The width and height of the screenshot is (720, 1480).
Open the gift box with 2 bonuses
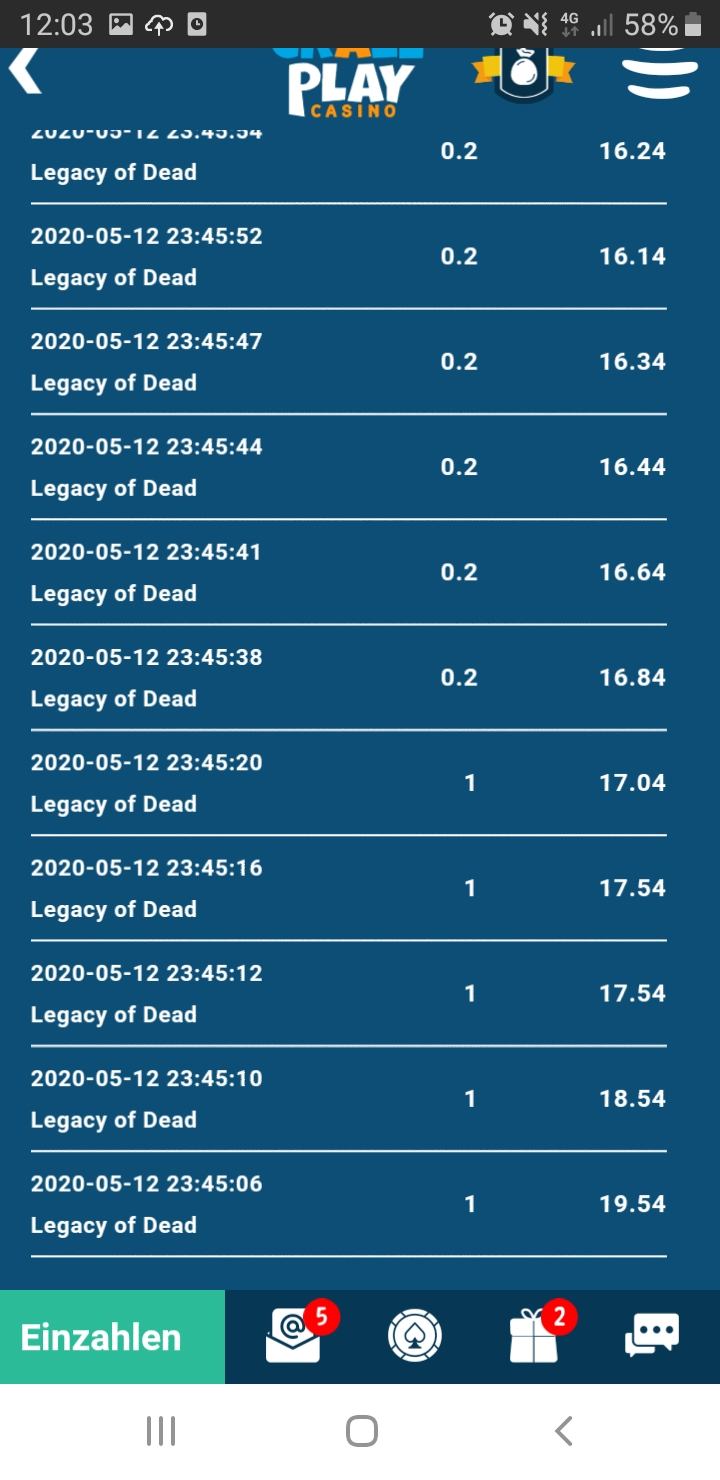pos(535,1337)
